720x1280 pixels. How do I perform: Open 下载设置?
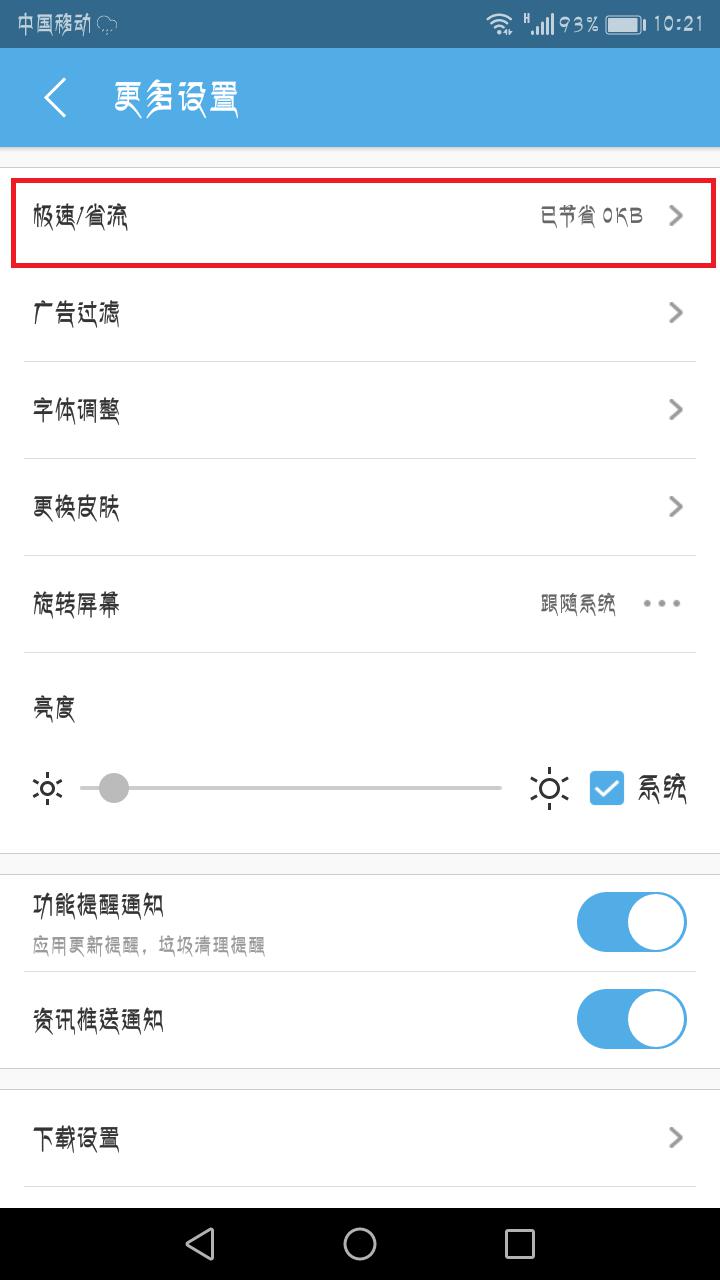click(360, 1137)
